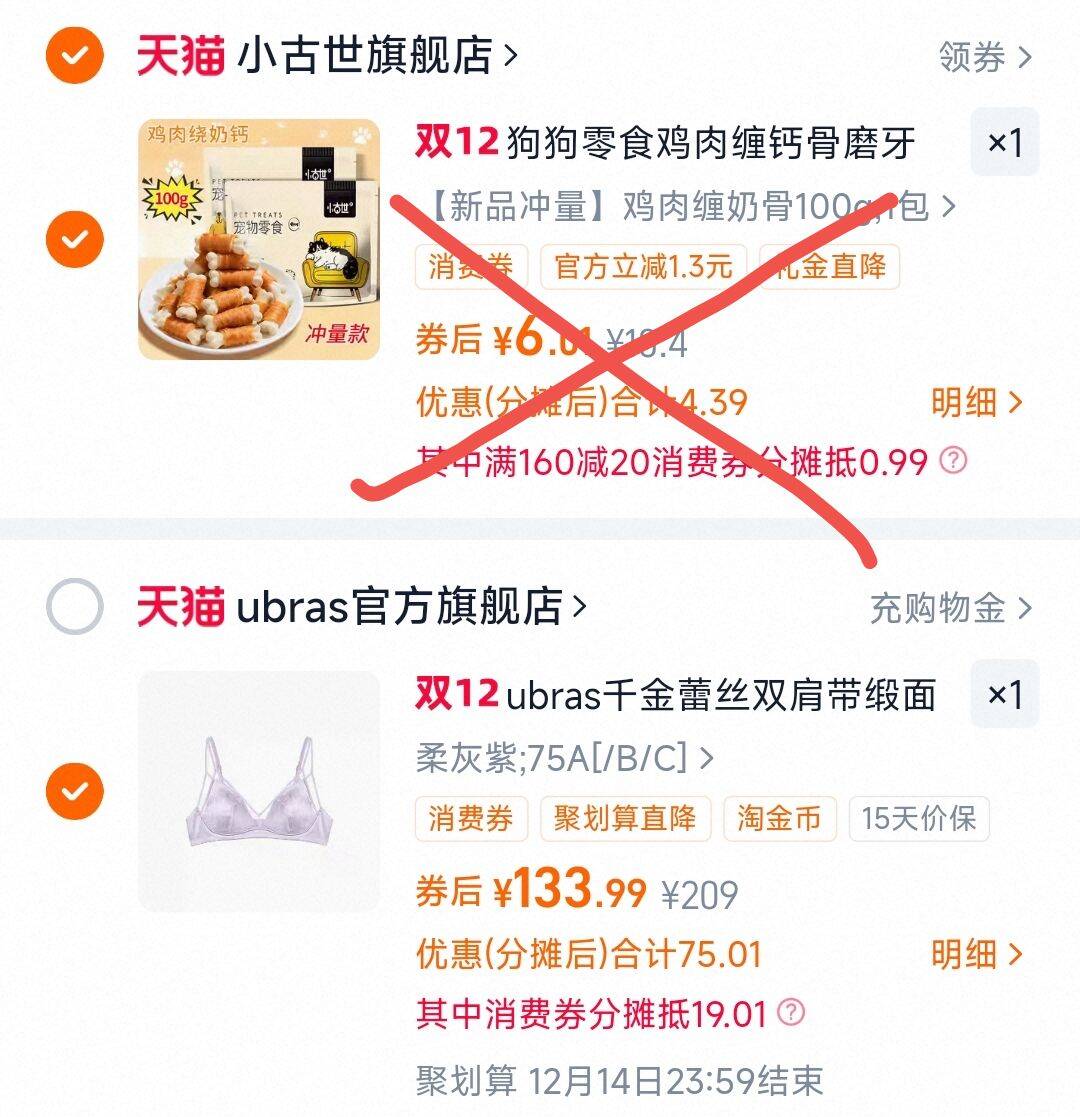Viewport: 1080px width, 1117px height.
Task: Open the 小古世旗舰店 store page
Action: [377, 56]
